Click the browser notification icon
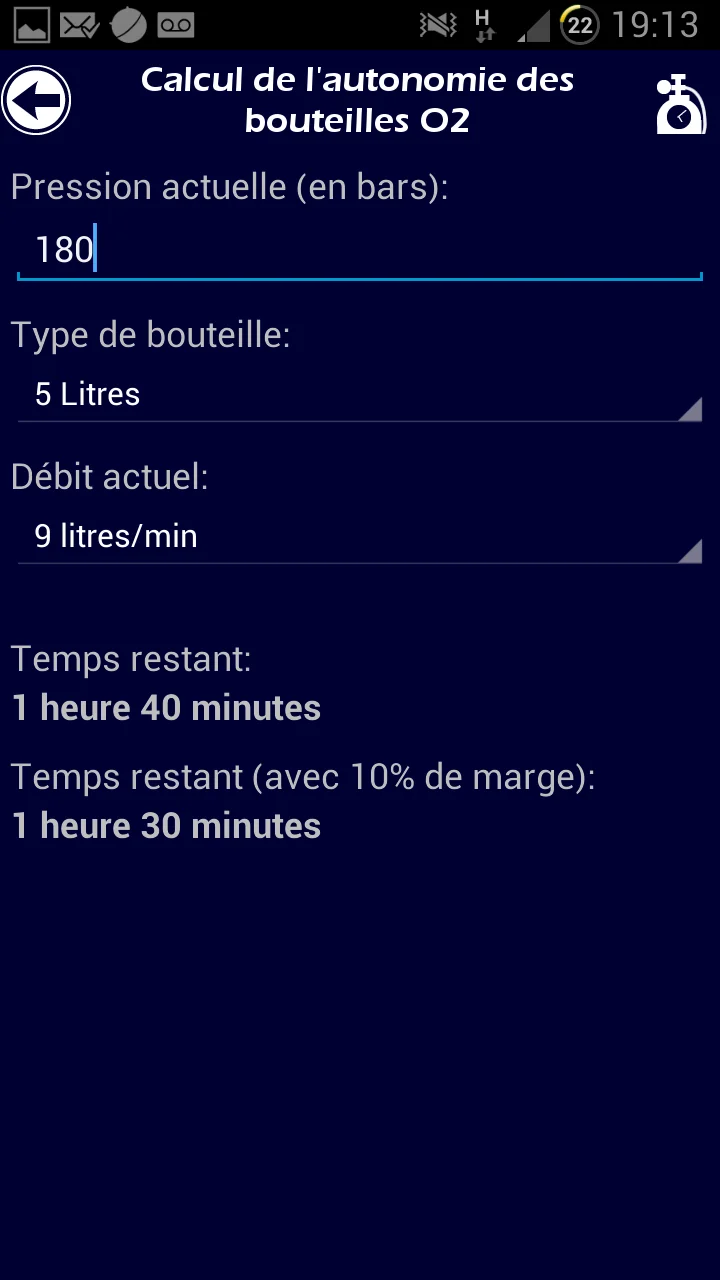 pos(128,25)
